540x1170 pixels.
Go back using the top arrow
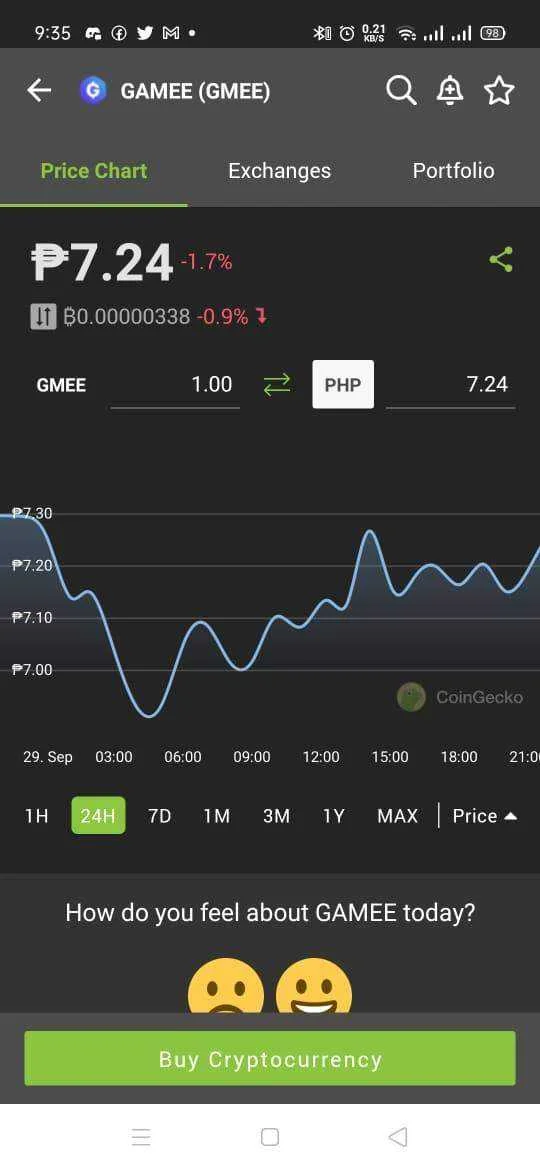(x=40, y=91)
